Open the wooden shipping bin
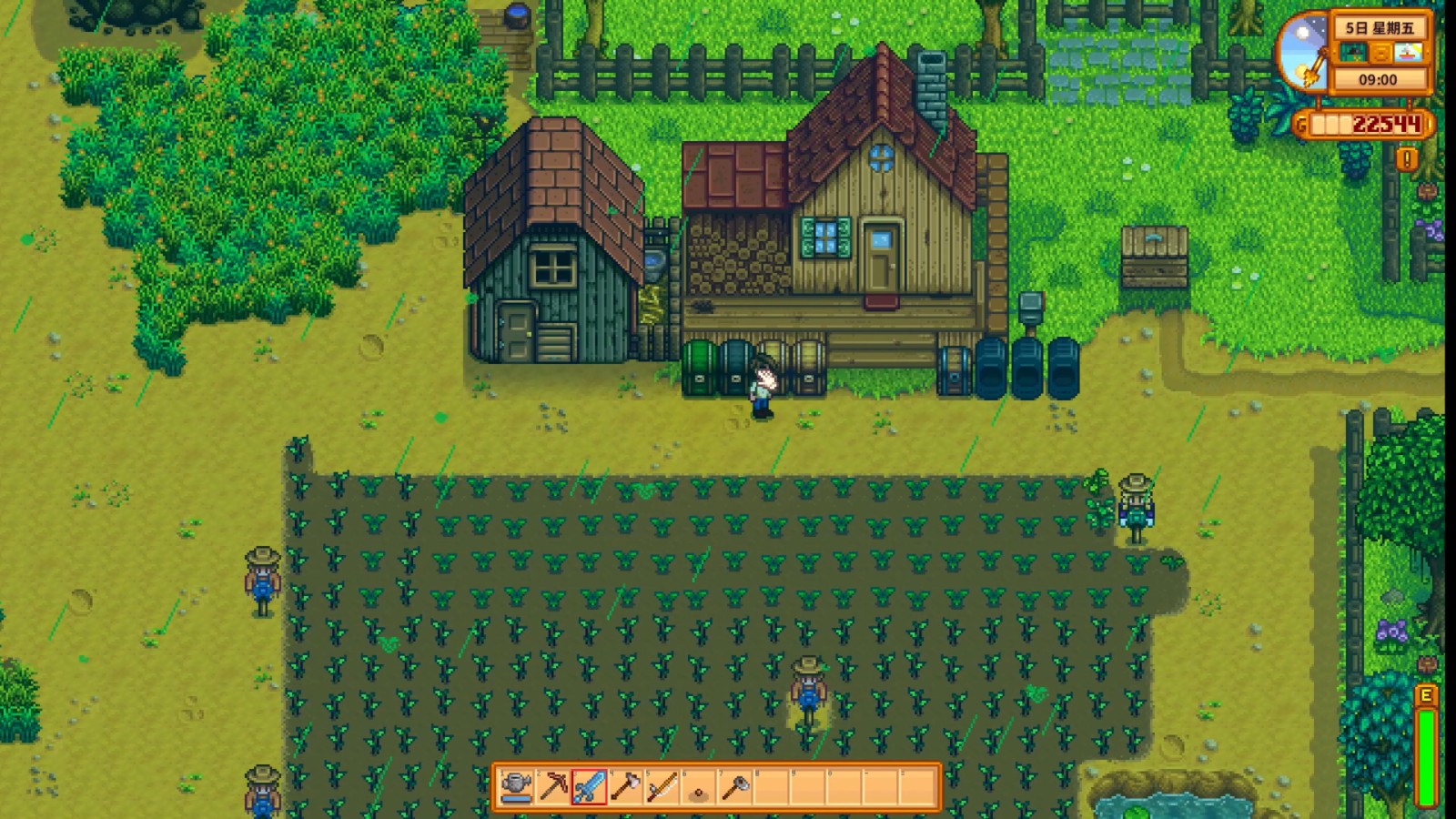The image size is (1456, 819). pyautogui.click(x=1155, y=258)
